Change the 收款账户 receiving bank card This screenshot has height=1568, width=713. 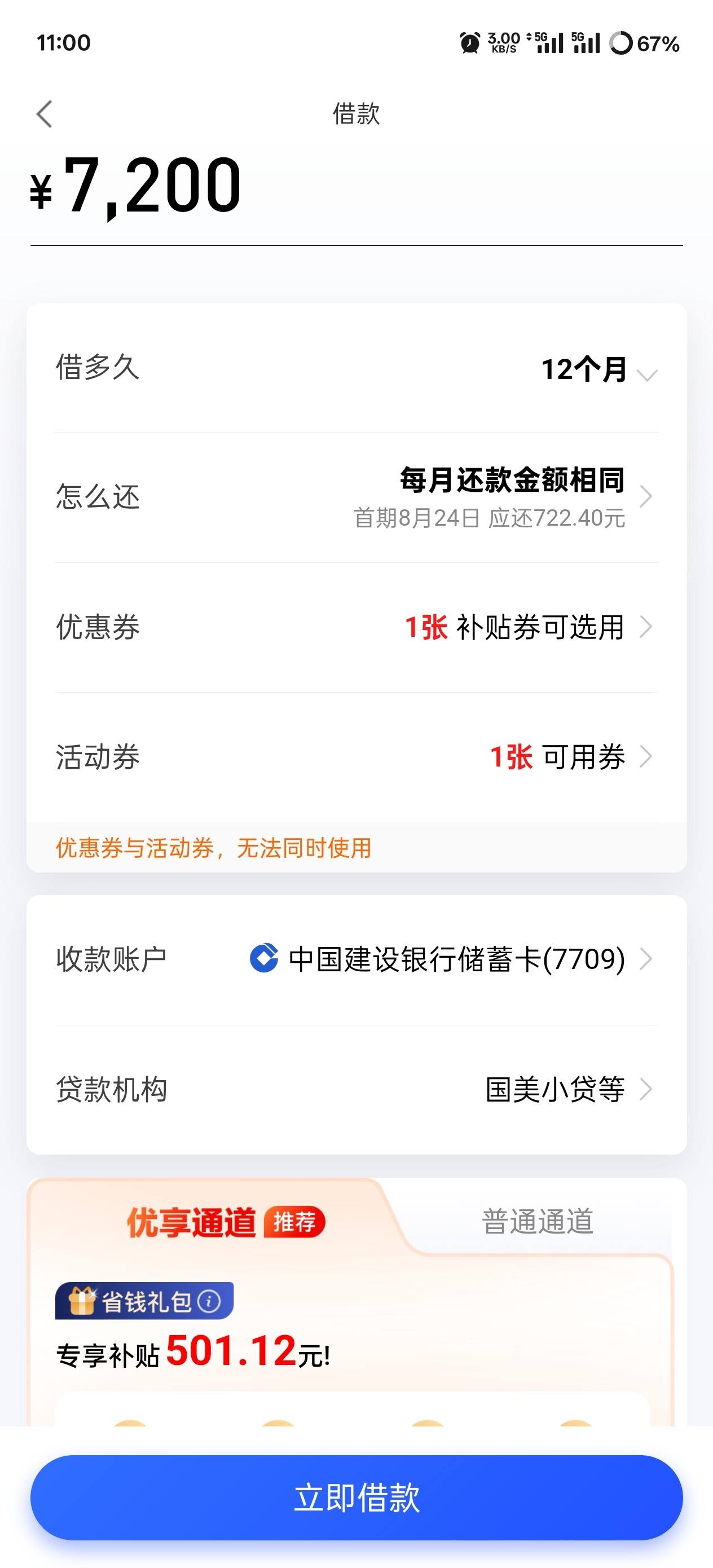point(356,959)
